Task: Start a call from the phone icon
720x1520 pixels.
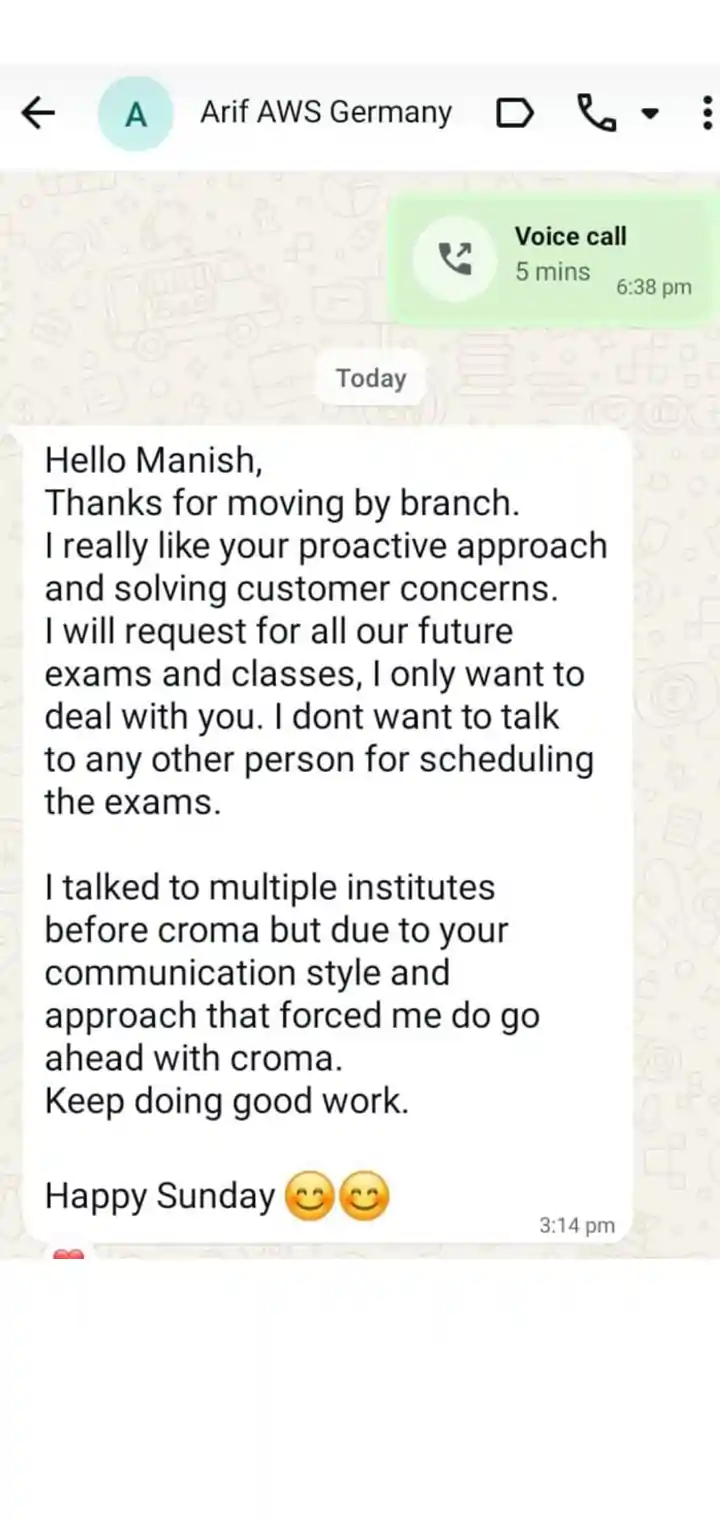Action: pos(597,114)
